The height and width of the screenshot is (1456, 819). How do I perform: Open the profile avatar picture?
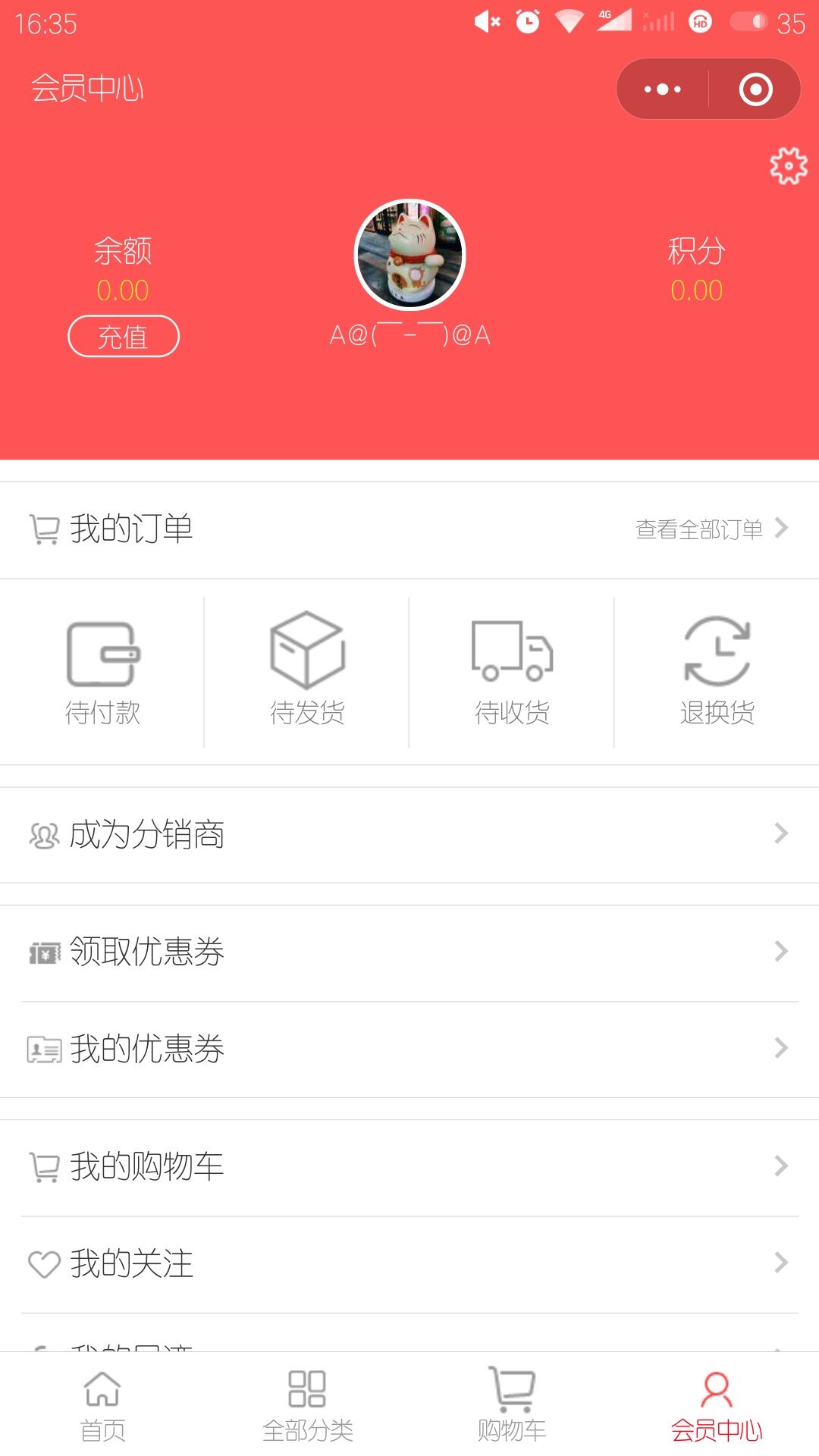tap(409, 255)
